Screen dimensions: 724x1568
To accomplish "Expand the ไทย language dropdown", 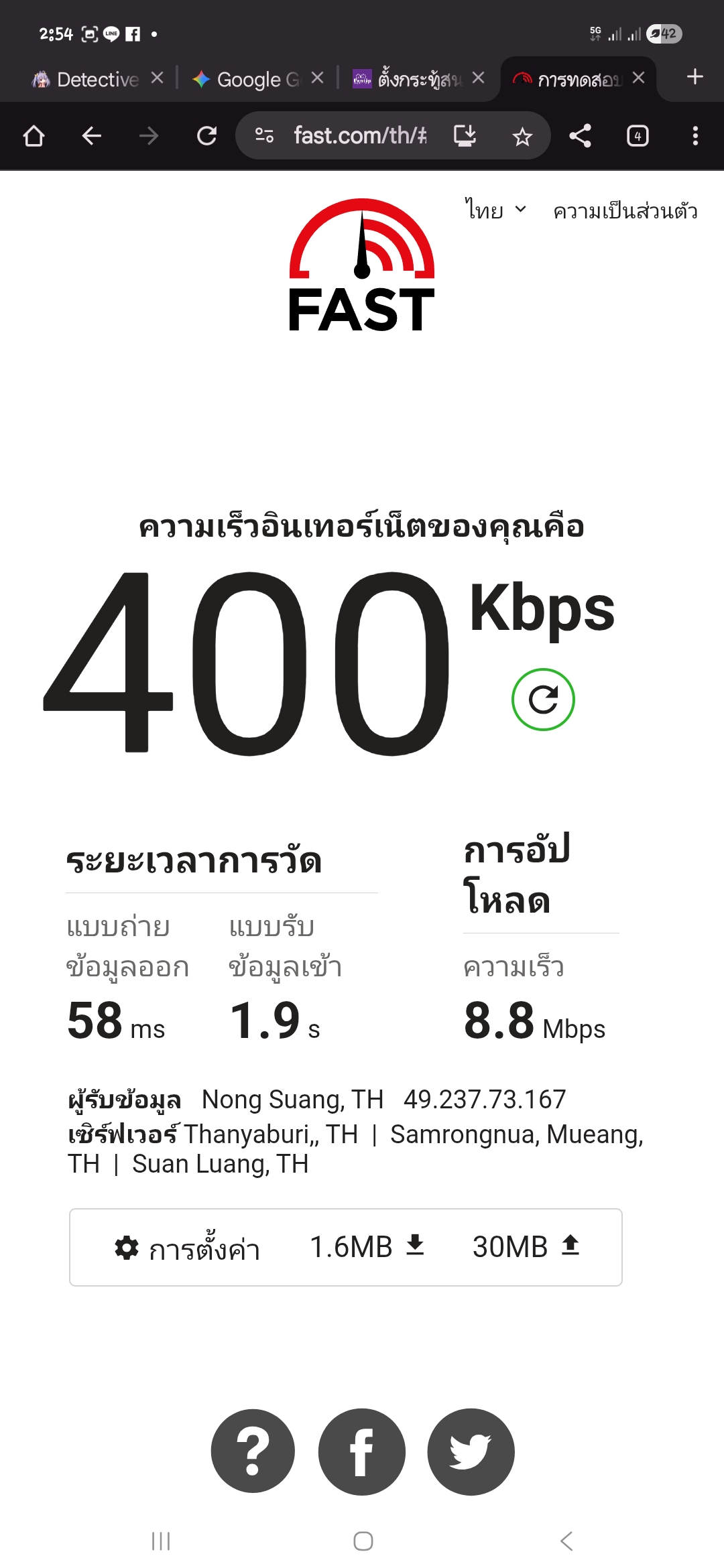I will click(x=496, y=210).
